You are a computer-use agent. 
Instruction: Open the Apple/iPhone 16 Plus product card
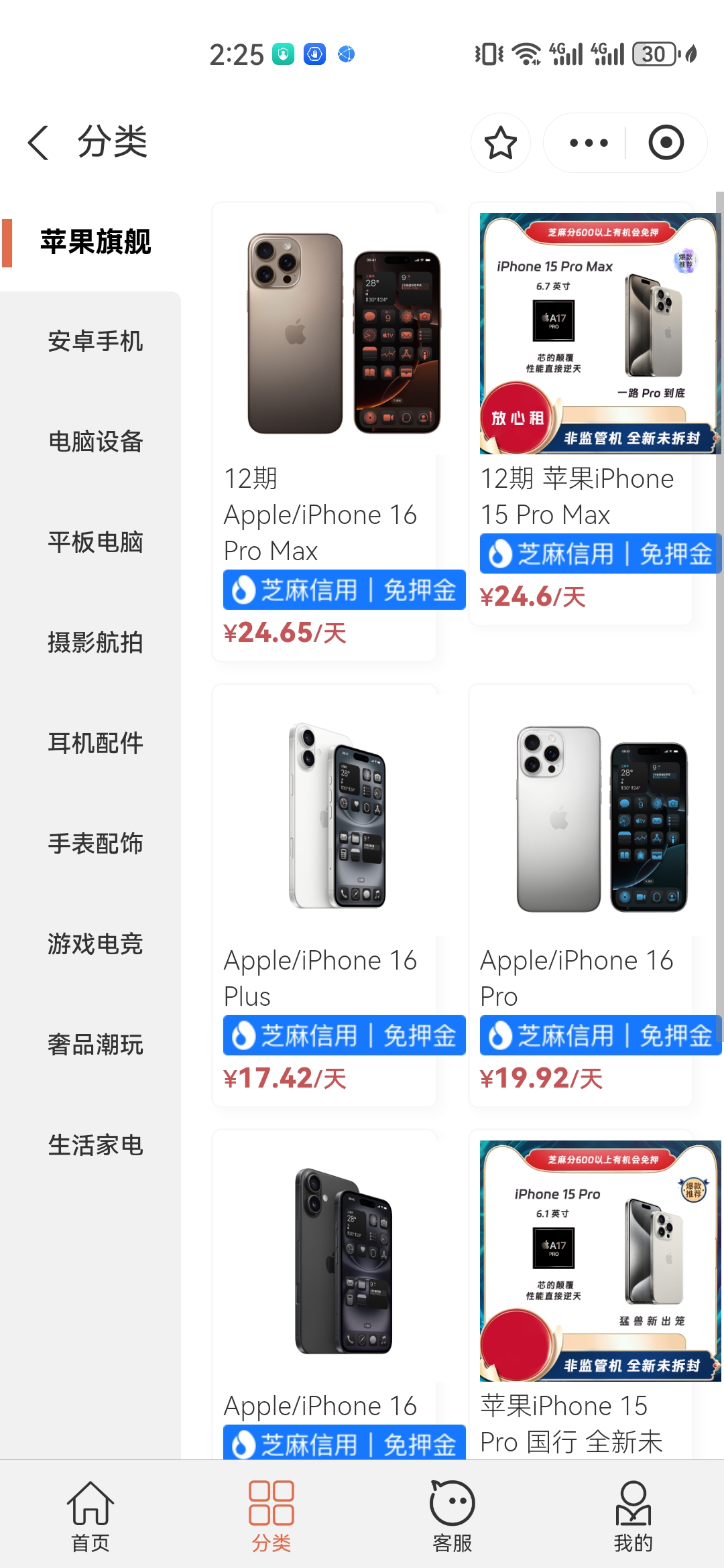click(x=324, y=895)
